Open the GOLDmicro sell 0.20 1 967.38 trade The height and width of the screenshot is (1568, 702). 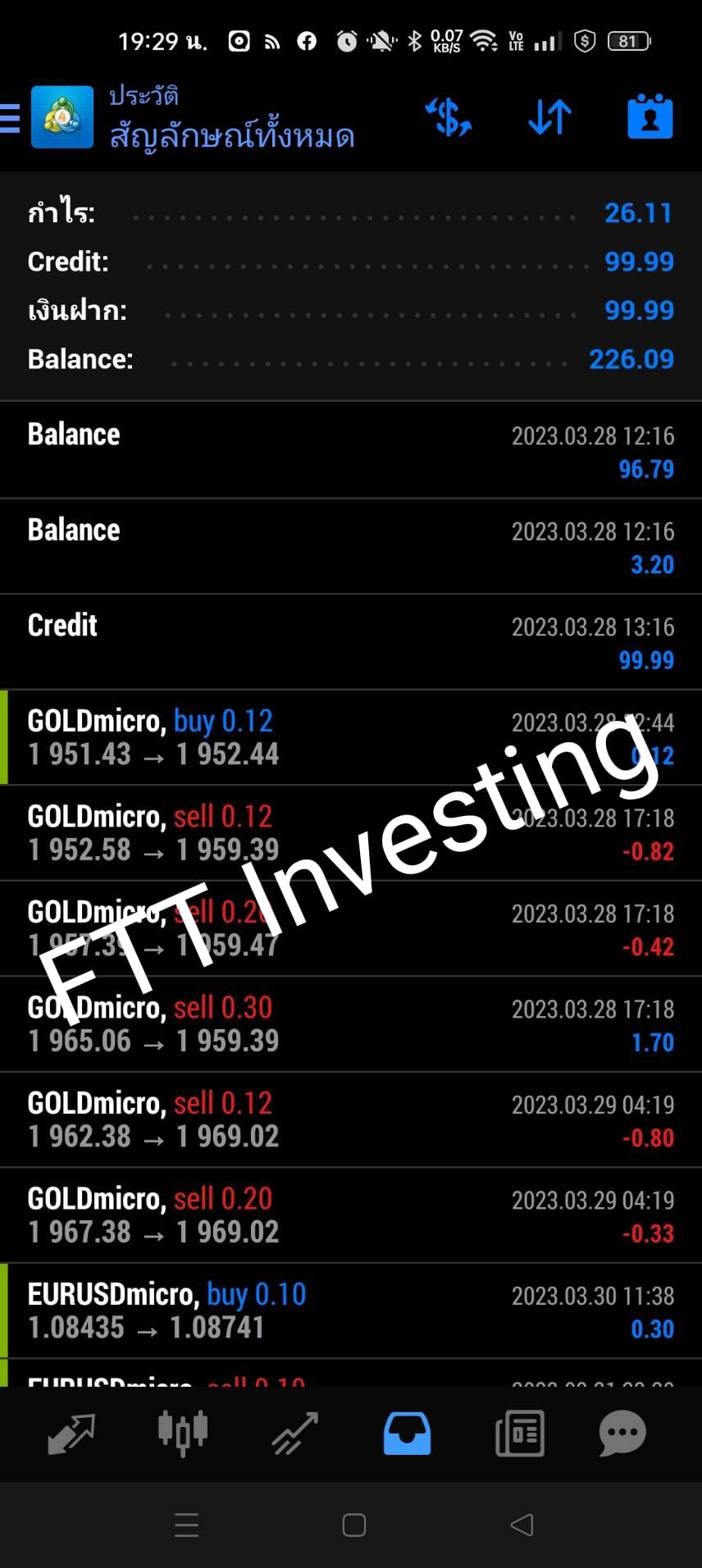pos(351,1215)
